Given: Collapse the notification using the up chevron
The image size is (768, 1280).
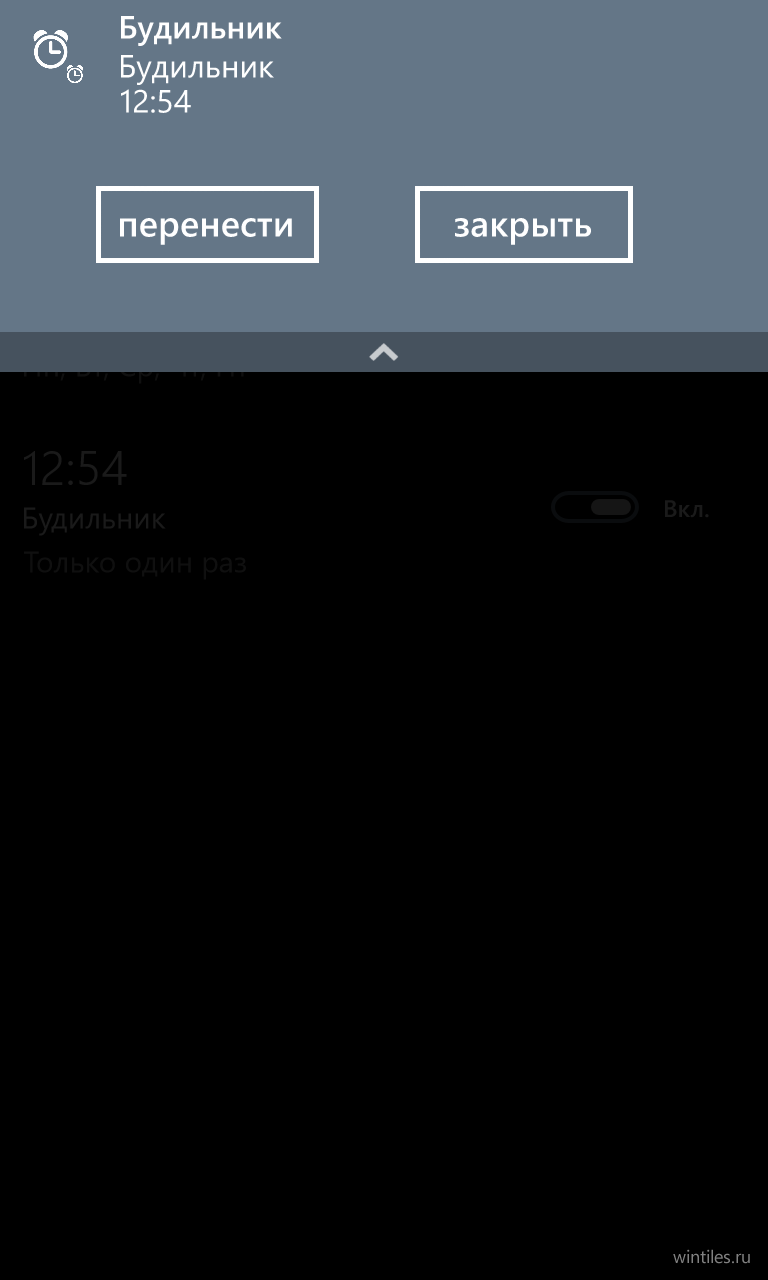Looking at the screenshot, I should coord(384,352).
